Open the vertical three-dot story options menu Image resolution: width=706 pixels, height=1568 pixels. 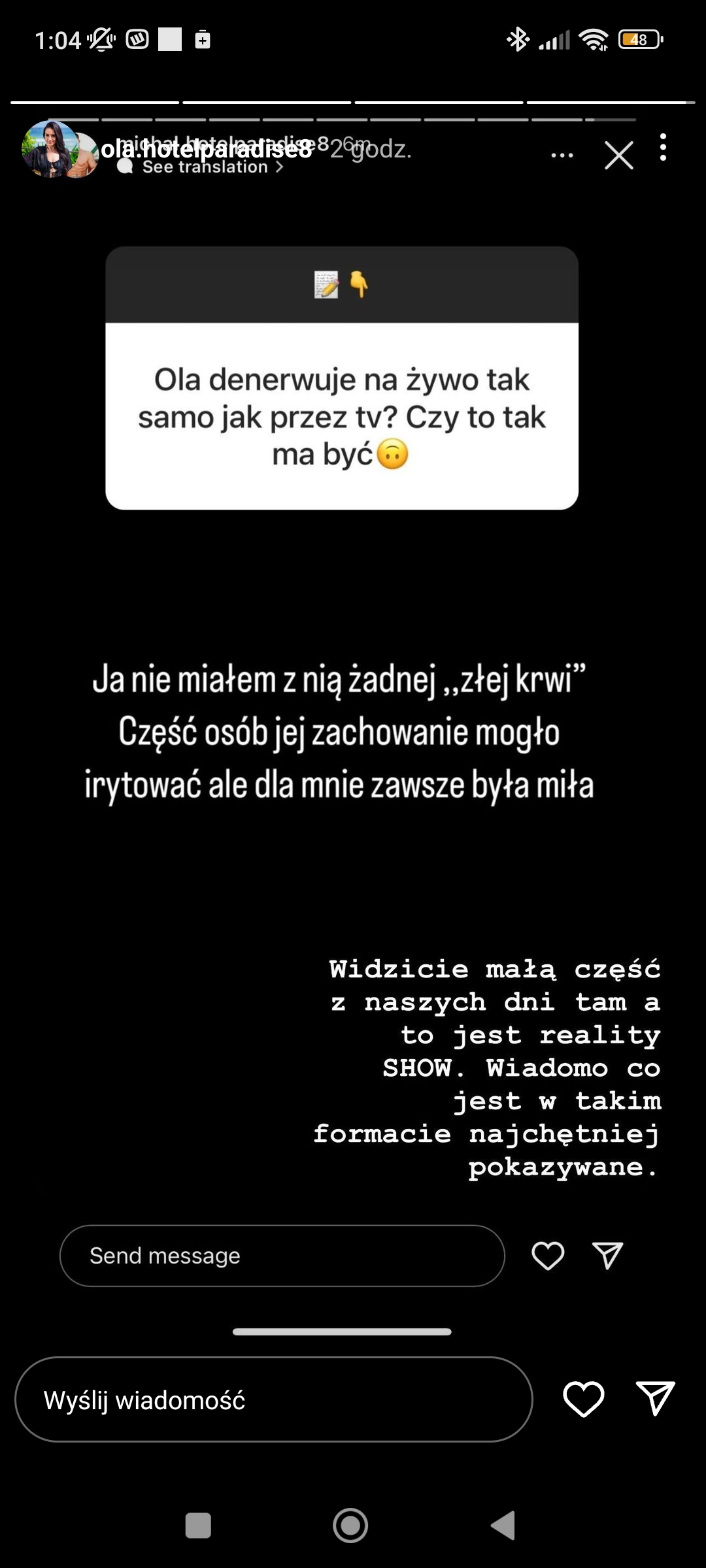663,148
